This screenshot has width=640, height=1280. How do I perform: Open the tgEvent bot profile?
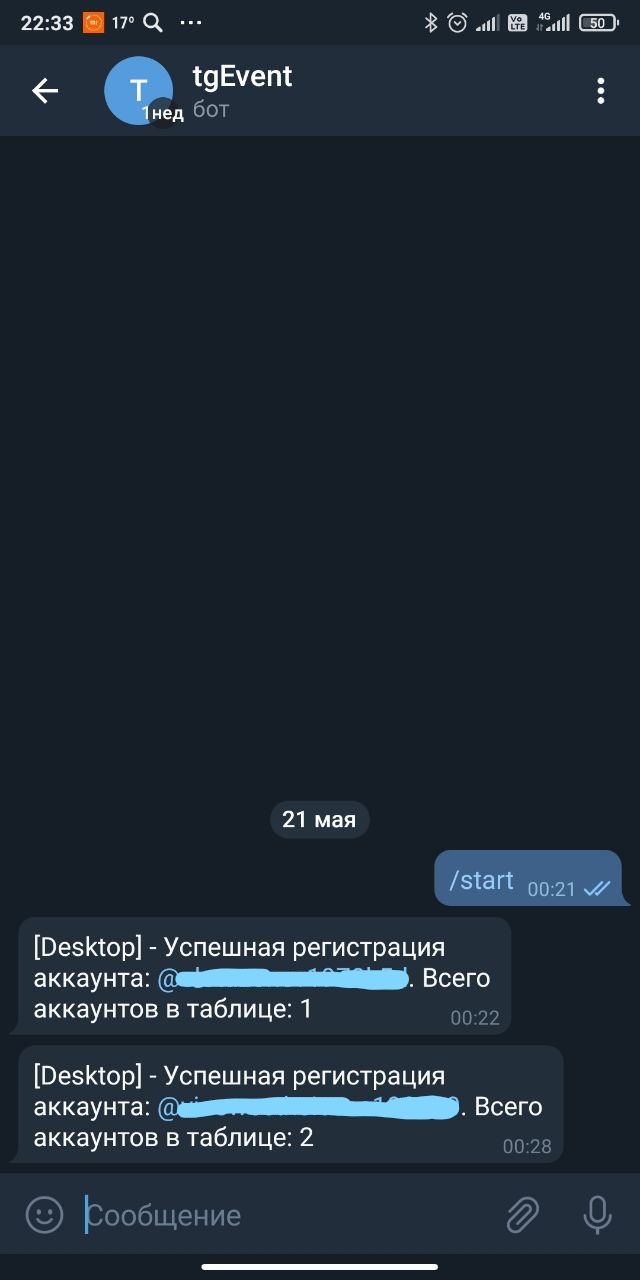[242, 90]
